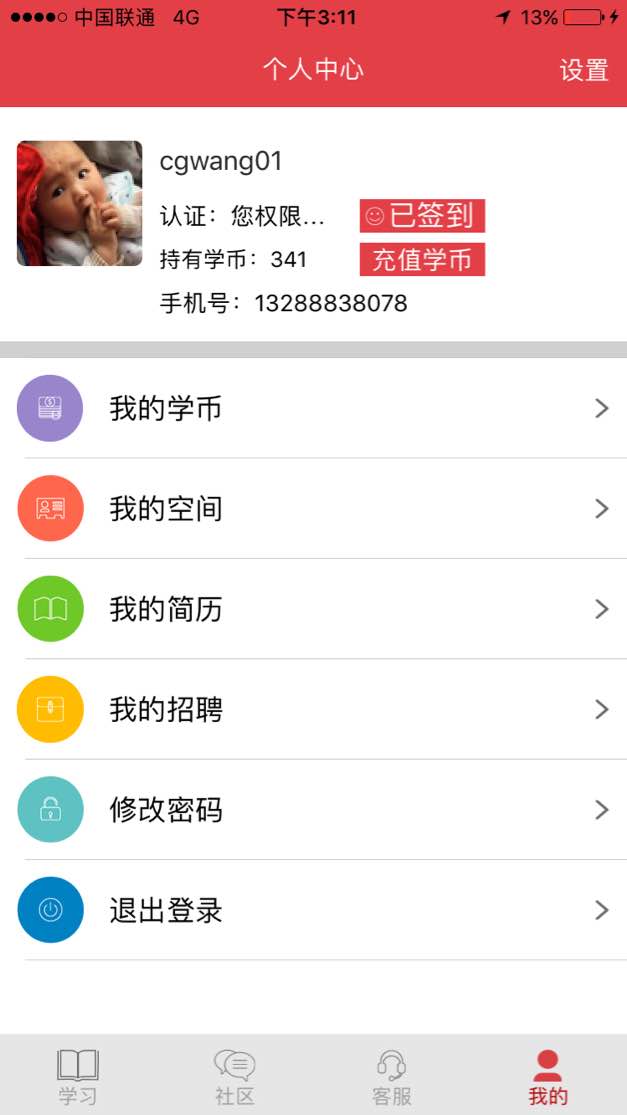Tap 退出登录 to log out
This screenshot has height=1115, width=627.
pyautogui.click(x=313, y=910)
